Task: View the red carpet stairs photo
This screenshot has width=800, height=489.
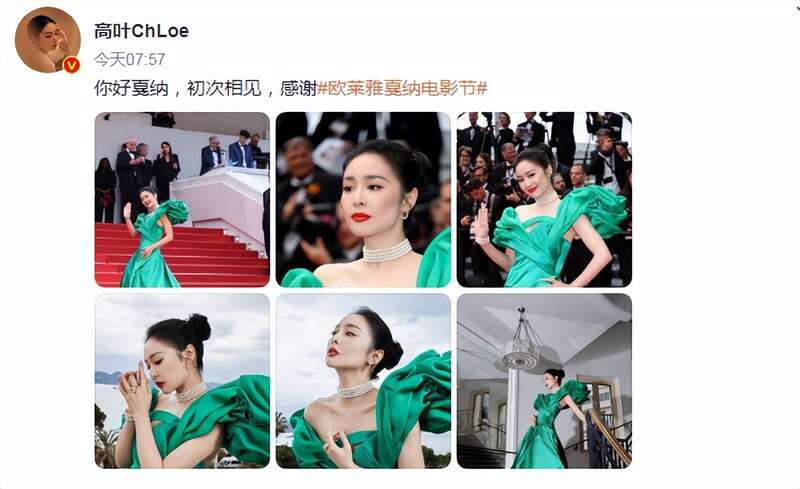Action: 182,199
